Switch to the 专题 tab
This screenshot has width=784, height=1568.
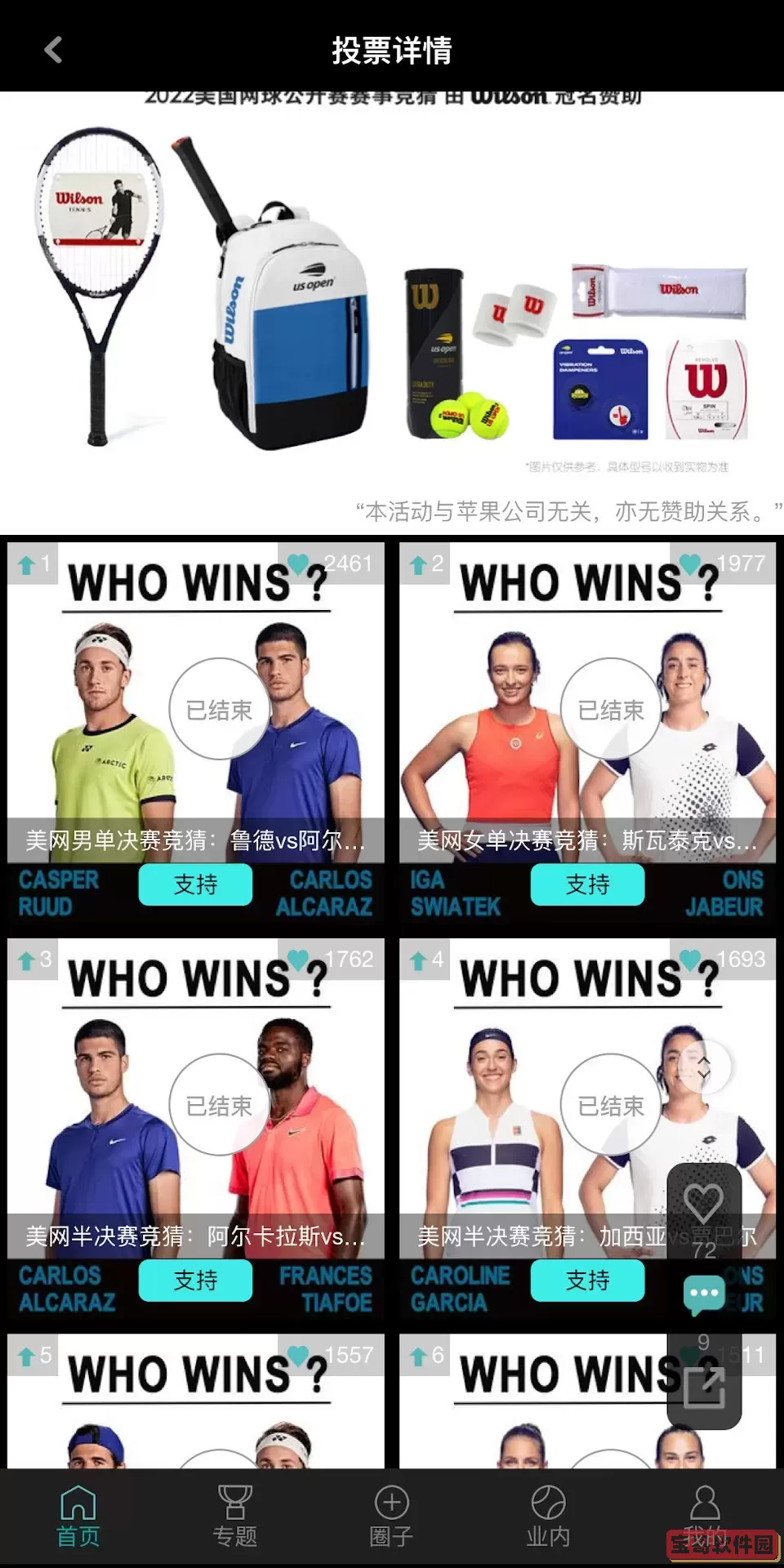click(234, 1515)
